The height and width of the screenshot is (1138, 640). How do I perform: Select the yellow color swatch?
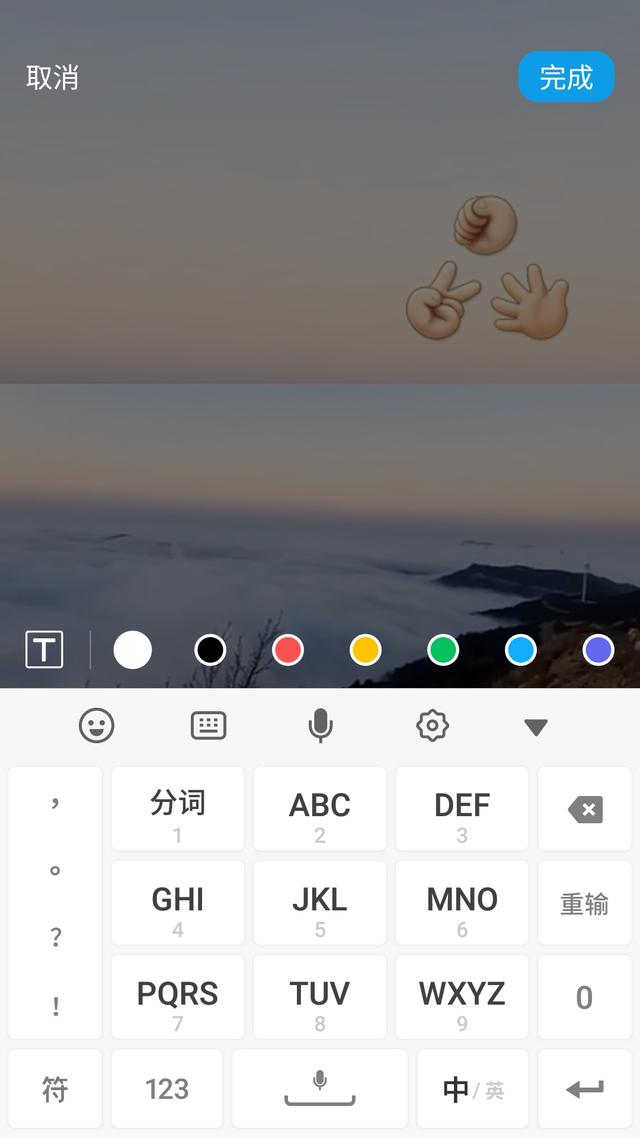(x=366, y=650)
